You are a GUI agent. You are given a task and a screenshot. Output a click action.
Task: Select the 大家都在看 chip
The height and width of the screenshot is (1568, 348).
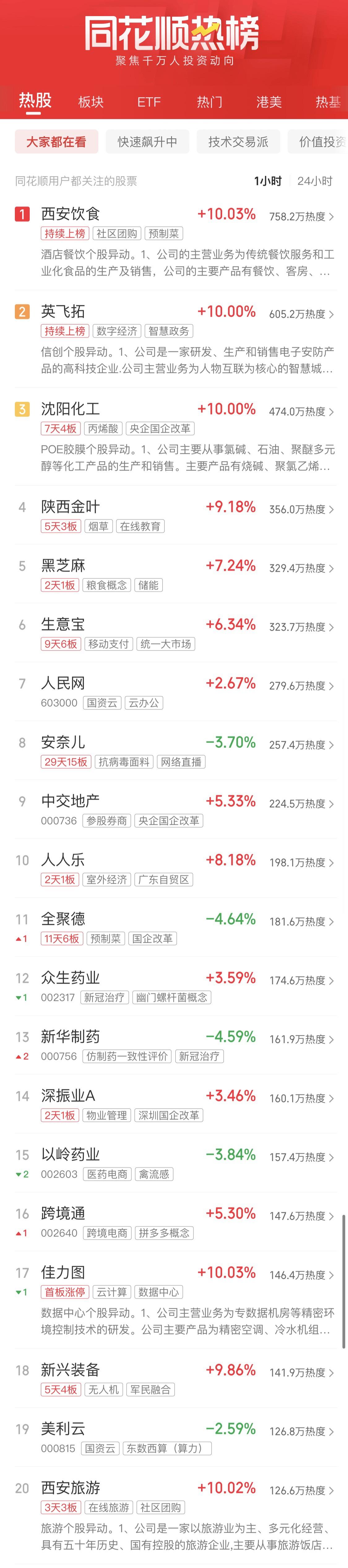pyautogui.click(x=56, y=142)
